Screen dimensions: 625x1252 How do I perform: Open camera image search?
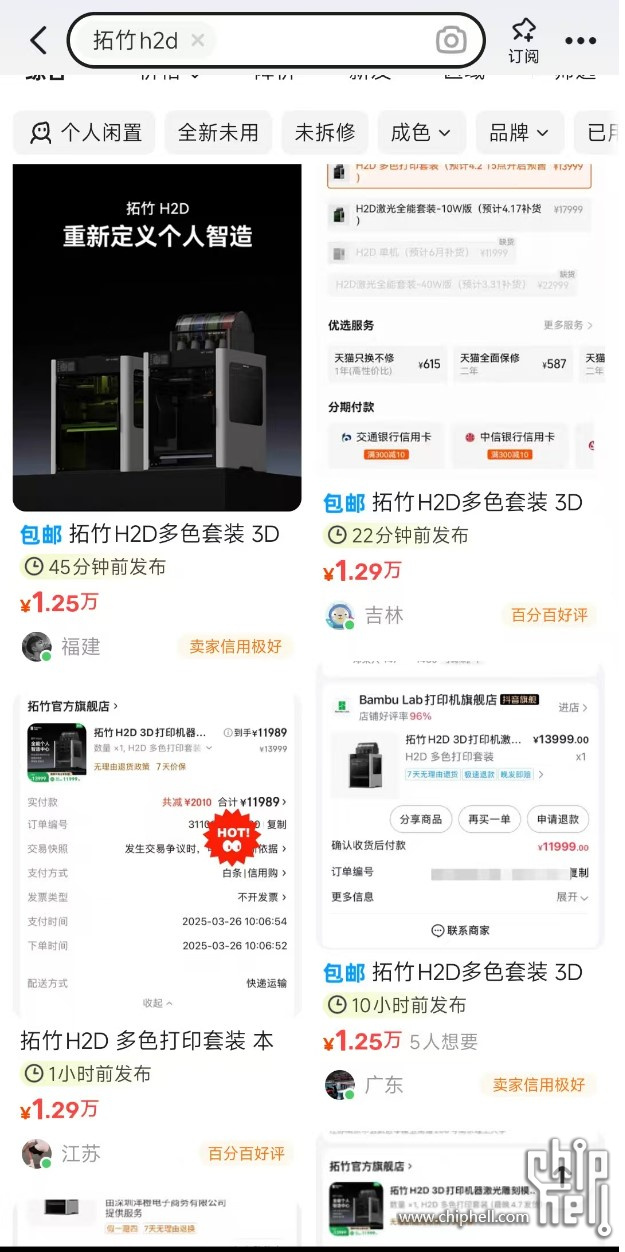click(451, 40)
